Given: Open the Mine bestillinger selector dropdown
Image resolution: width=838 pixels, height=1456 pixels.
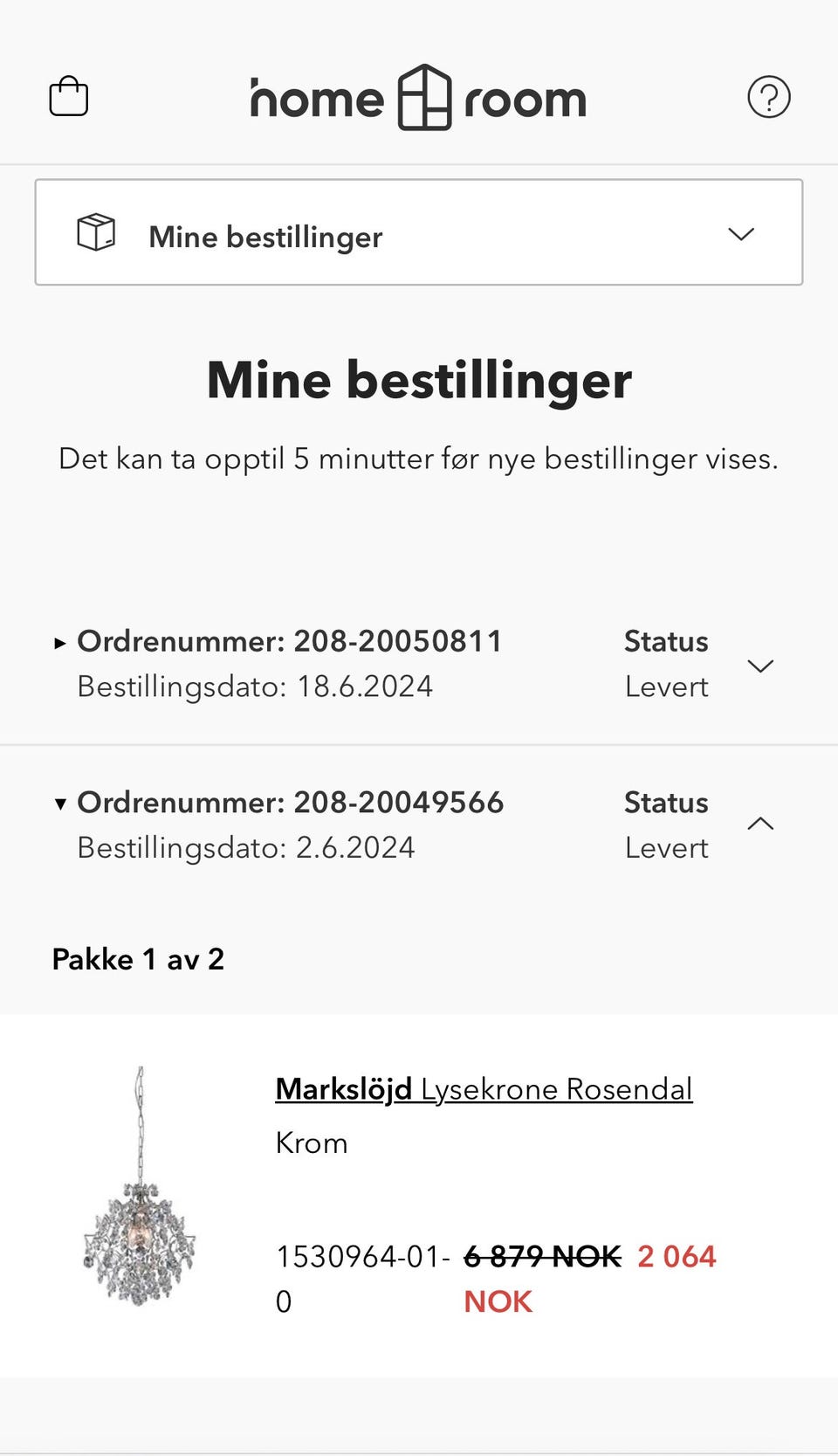Looking at the screenshot, I should (741, 234).
